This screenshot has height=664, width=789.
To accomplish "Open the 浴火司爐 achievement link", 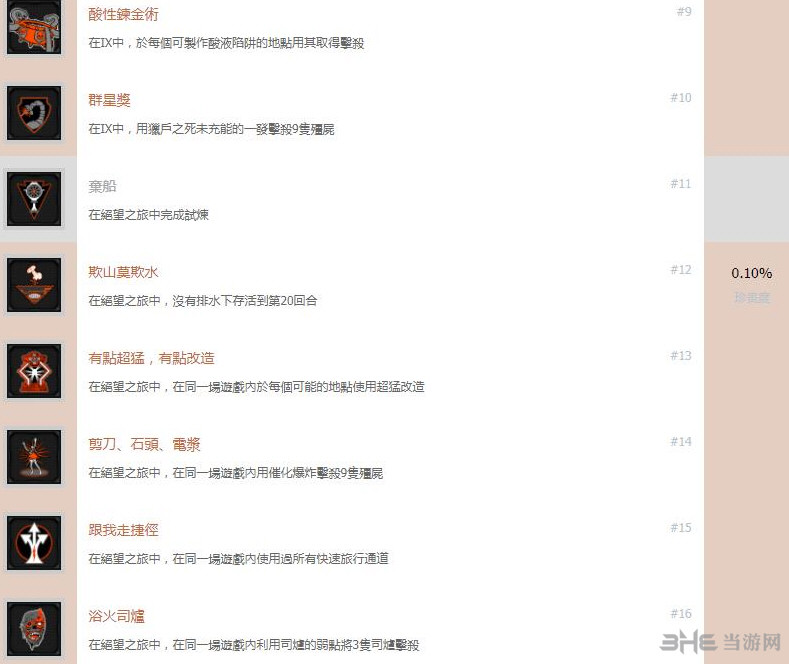I will pyautogui.click(x=116, y=616).
